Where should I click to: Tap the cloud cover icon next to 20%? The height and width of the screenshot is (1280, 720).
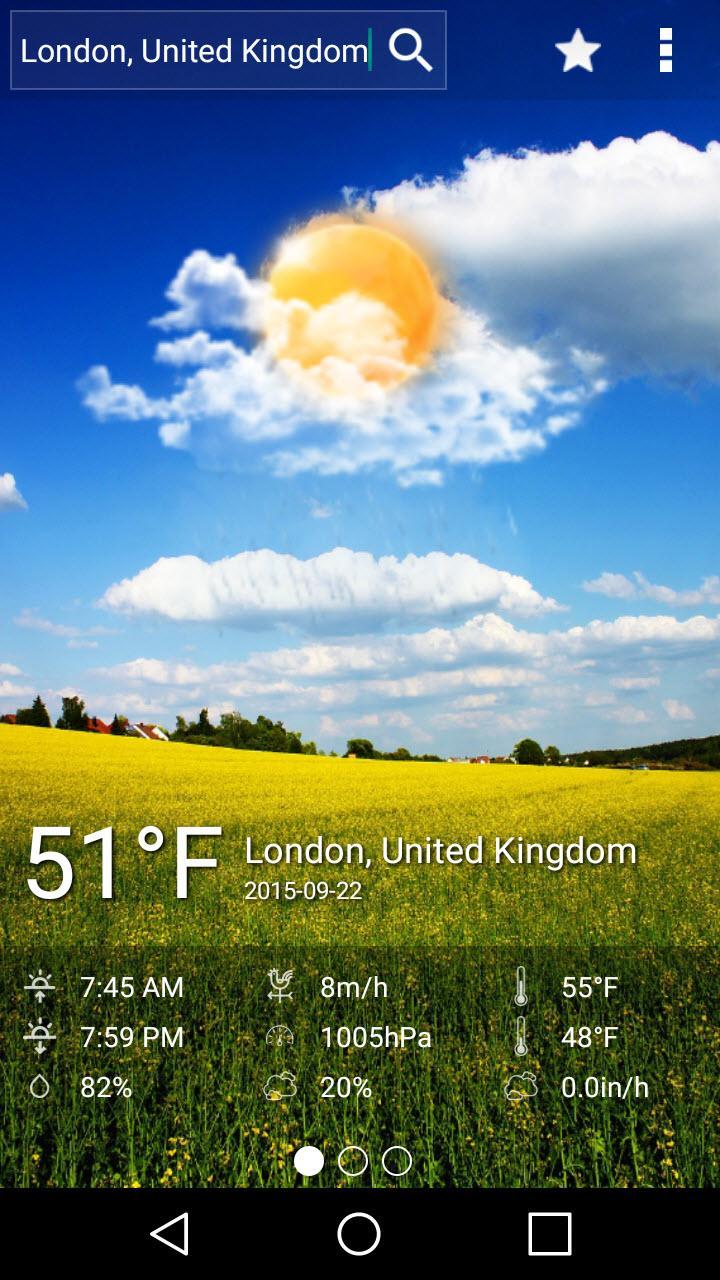coord(283,1088)
